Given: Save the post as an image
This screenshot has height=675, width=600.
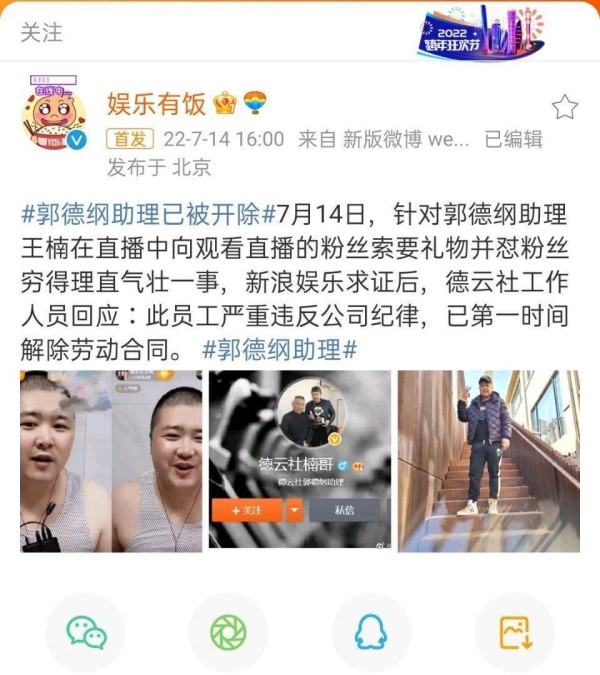Looking at the screenshot, I should click(x=514, y=631).
